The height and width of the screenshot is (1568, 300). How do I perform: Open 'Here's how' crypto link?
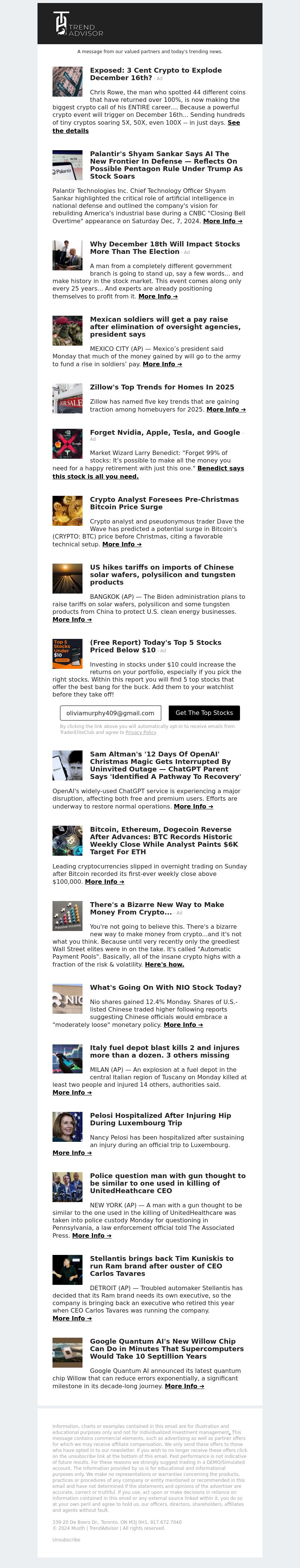click(x=163, y=964)
